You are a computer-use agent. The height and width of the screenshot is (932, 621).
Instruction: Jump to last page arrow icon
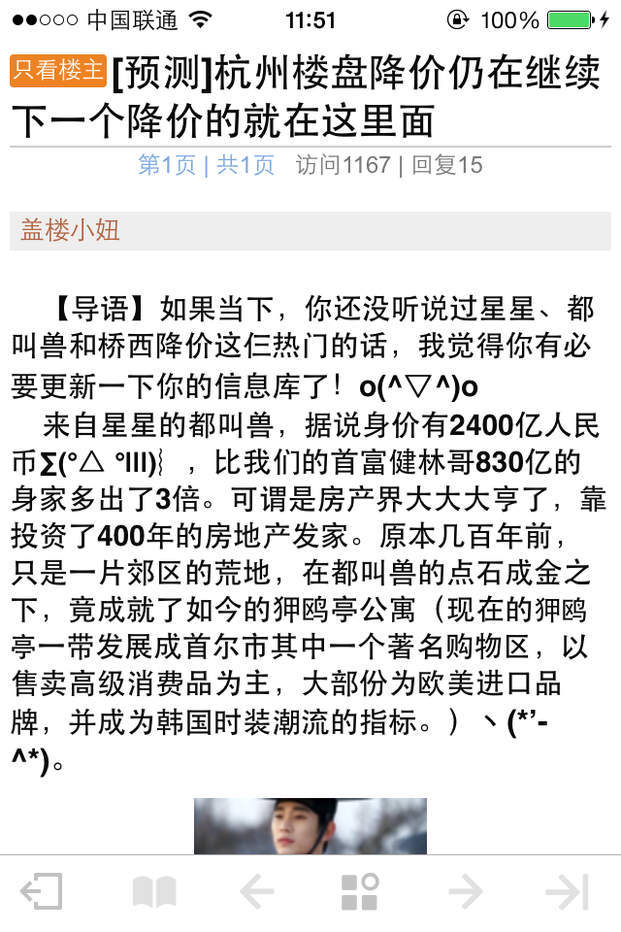click(567, 892)
